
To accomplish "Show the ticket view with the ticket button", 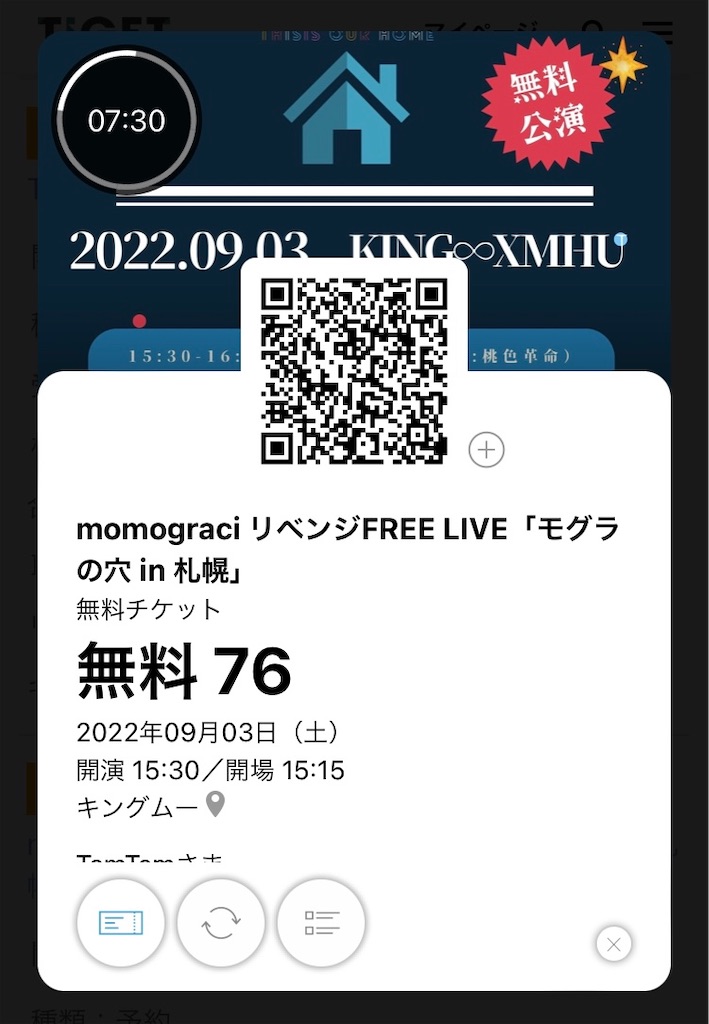I will [x=121, y=922].
